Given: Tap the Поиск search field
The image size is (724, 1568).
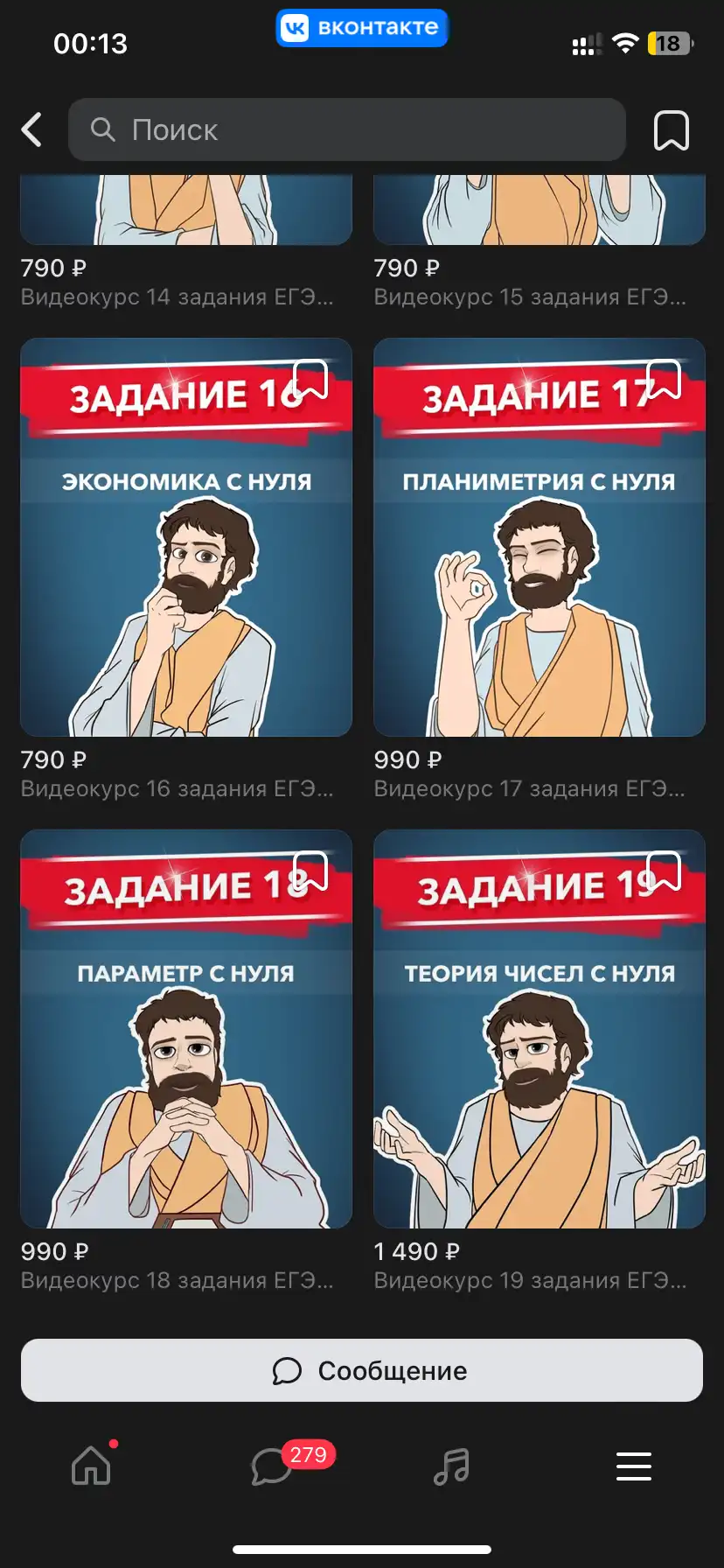Looking at the screenshot, I should pos(347,129).
